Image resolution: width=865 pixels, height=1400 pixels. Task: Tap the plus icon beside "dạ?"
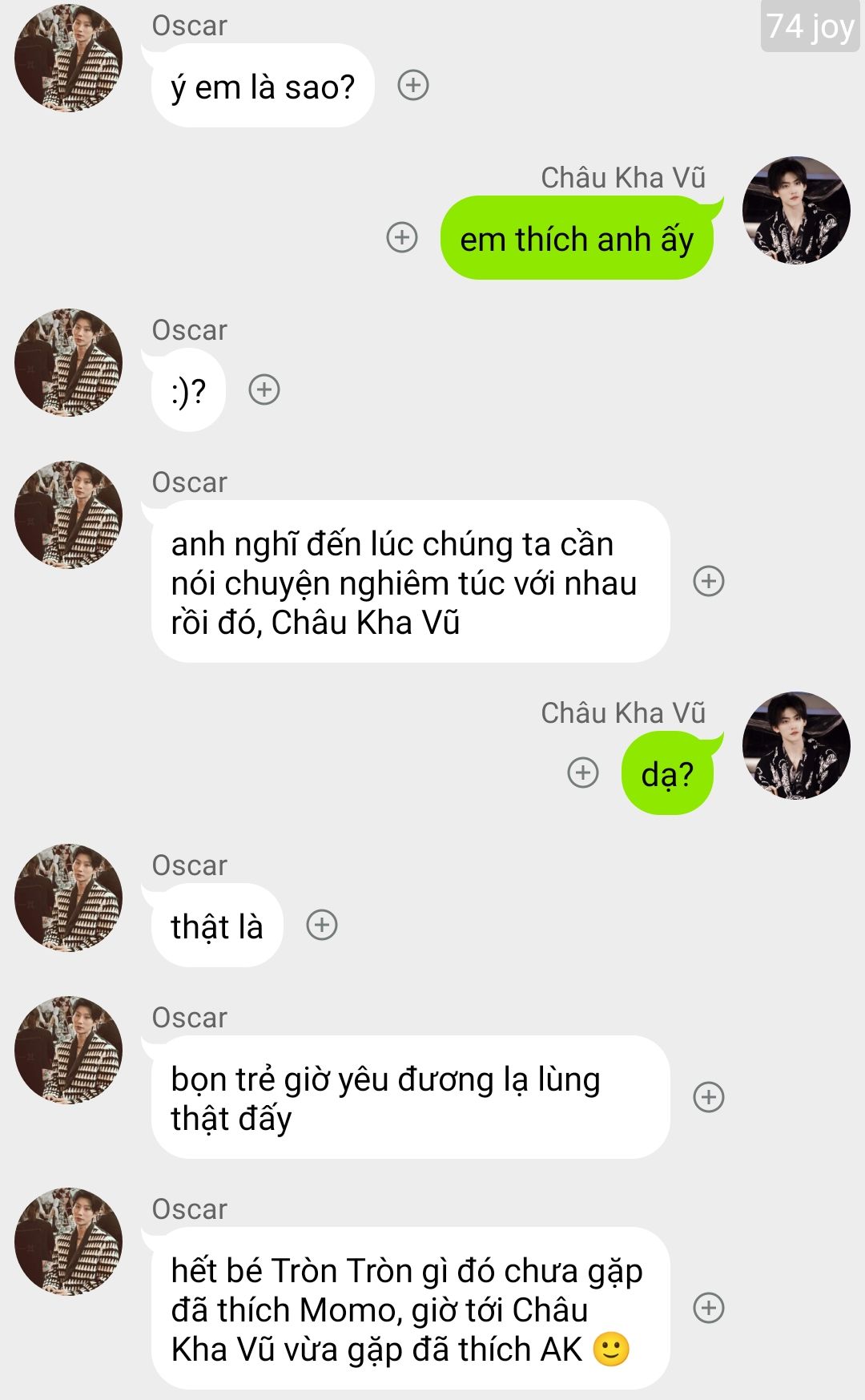pos(583,773)
